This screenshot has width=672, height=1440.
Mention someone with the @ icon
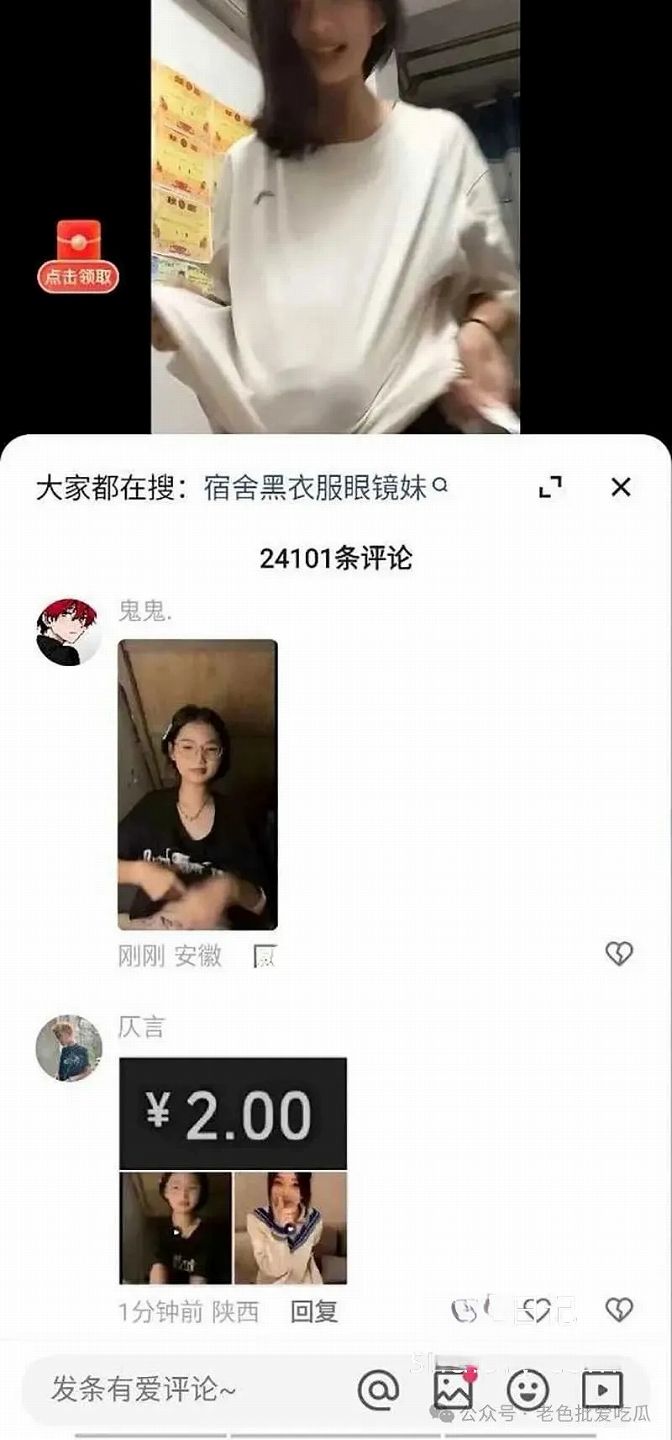[x=378, y=1390]
